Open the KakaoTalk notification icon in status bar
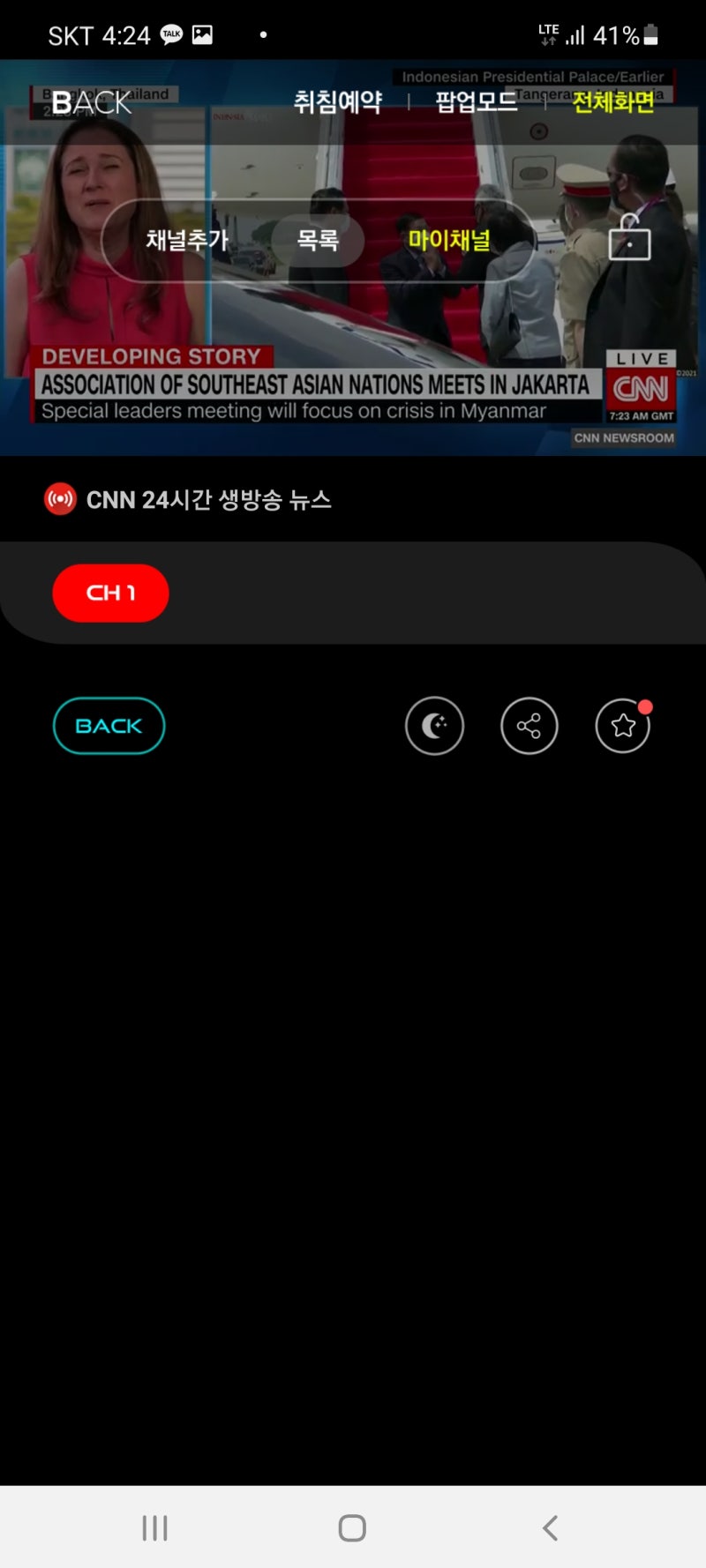This screenshot has height=1568, width=706. [170, 34]
